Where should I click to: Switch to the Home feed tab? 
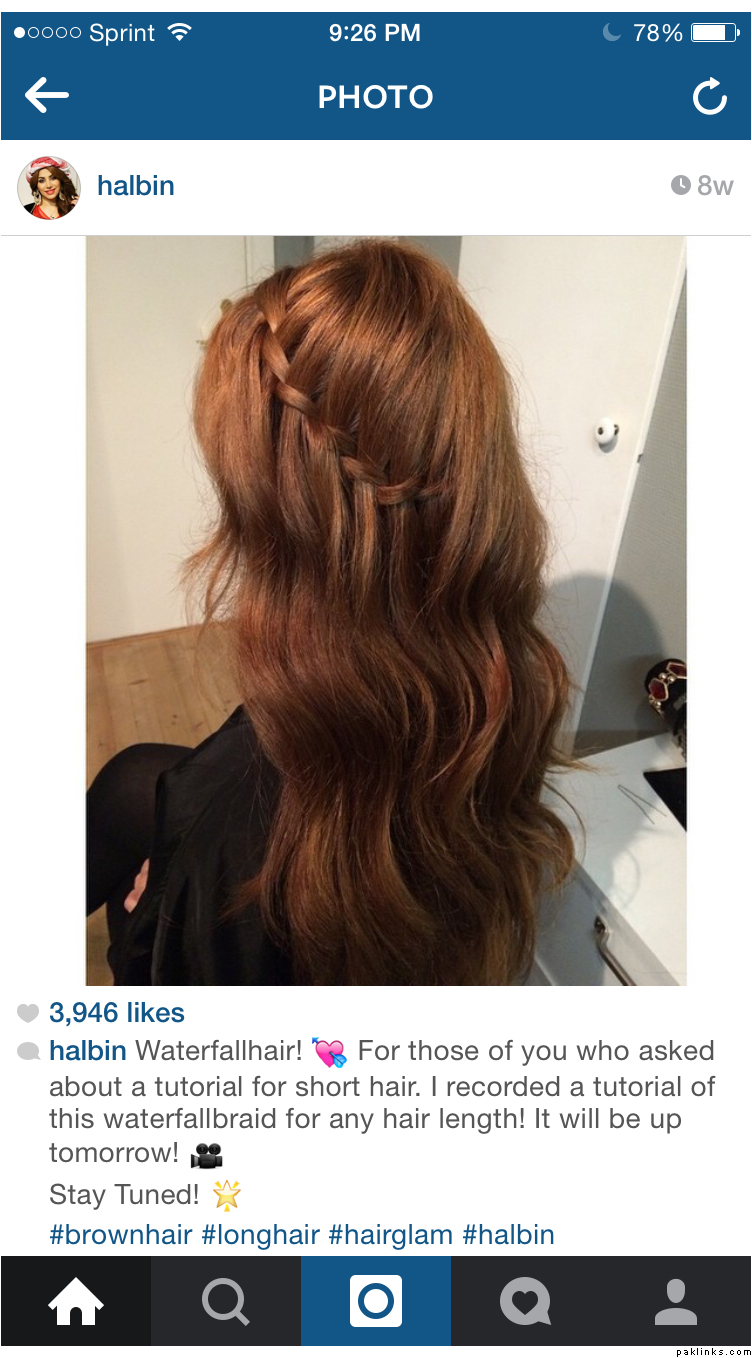[76, 1302]
